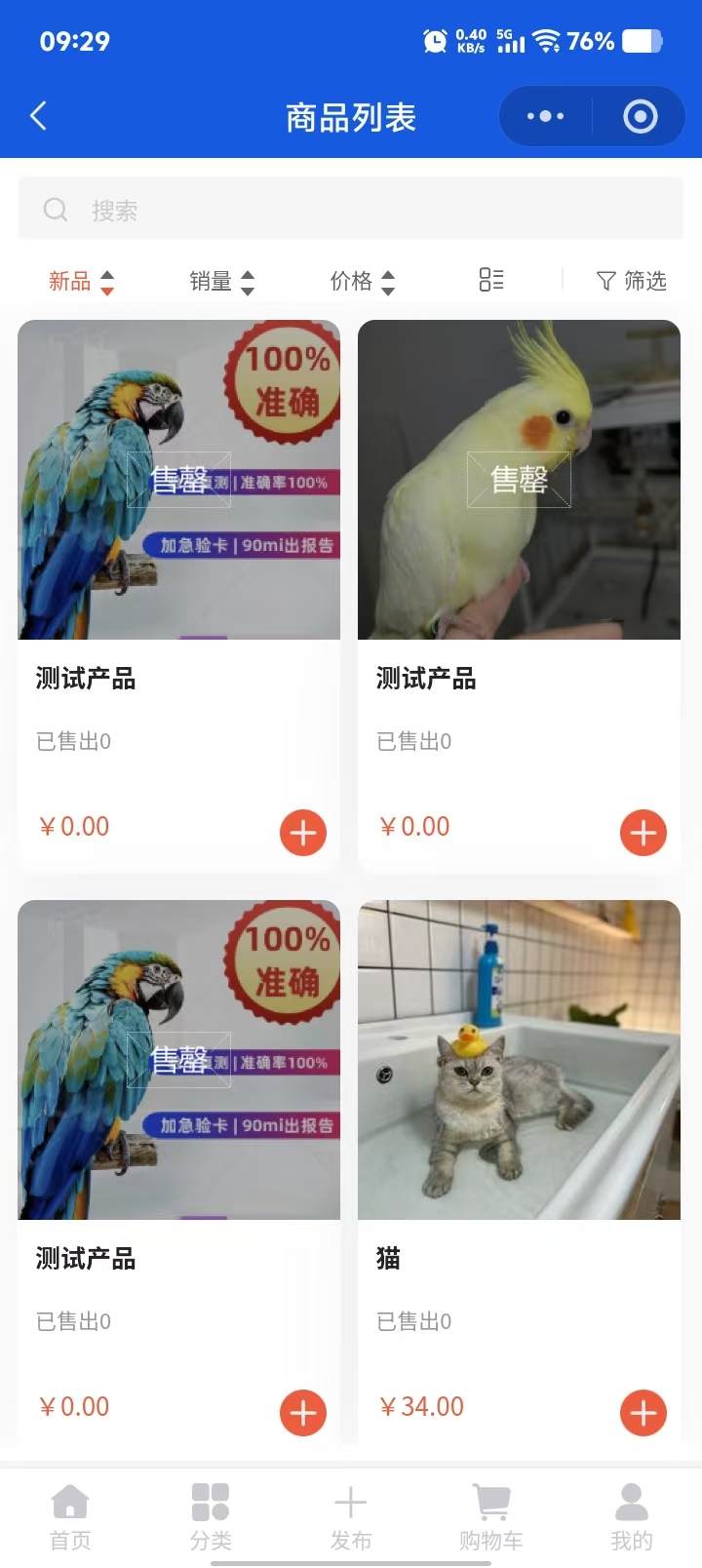Image resolution: width=702 pixels, height=1568 pixels.
Task: Tap the 搜索 search field
Action: 351,210
